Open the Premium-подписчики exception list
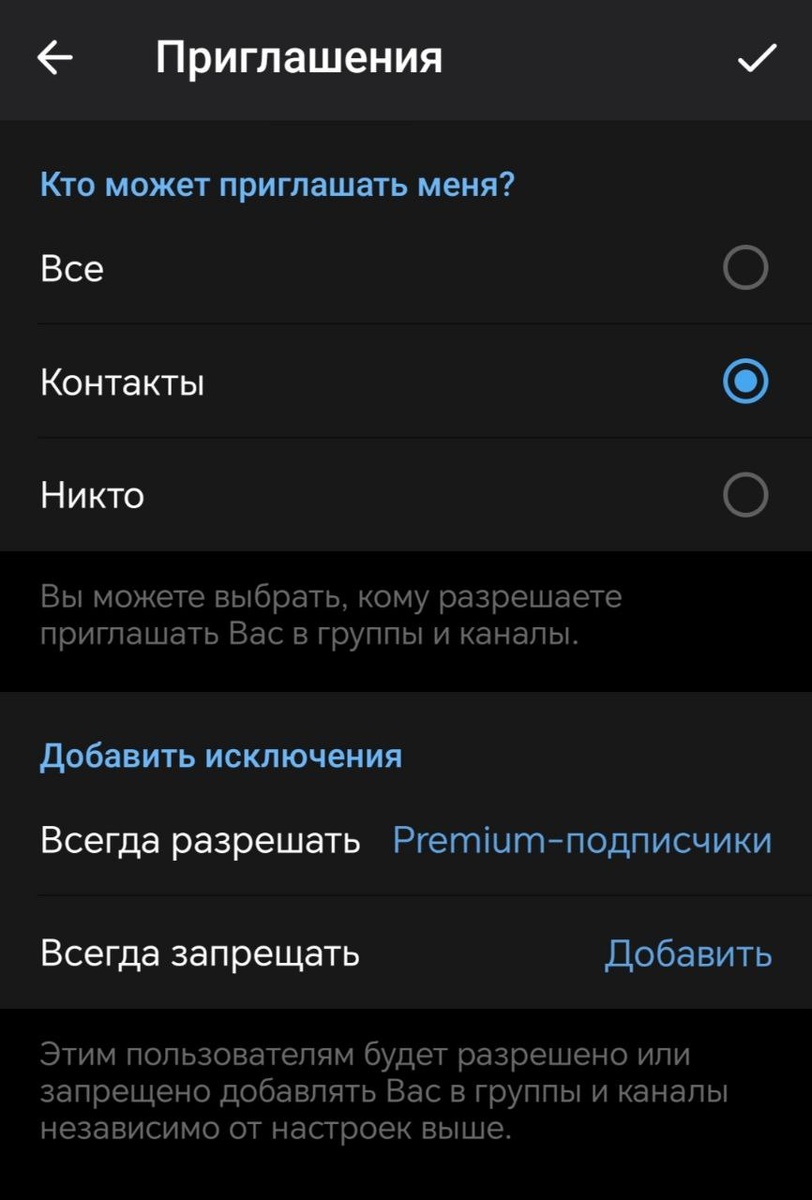This screenshot has width=812, height=1200. 584,841
